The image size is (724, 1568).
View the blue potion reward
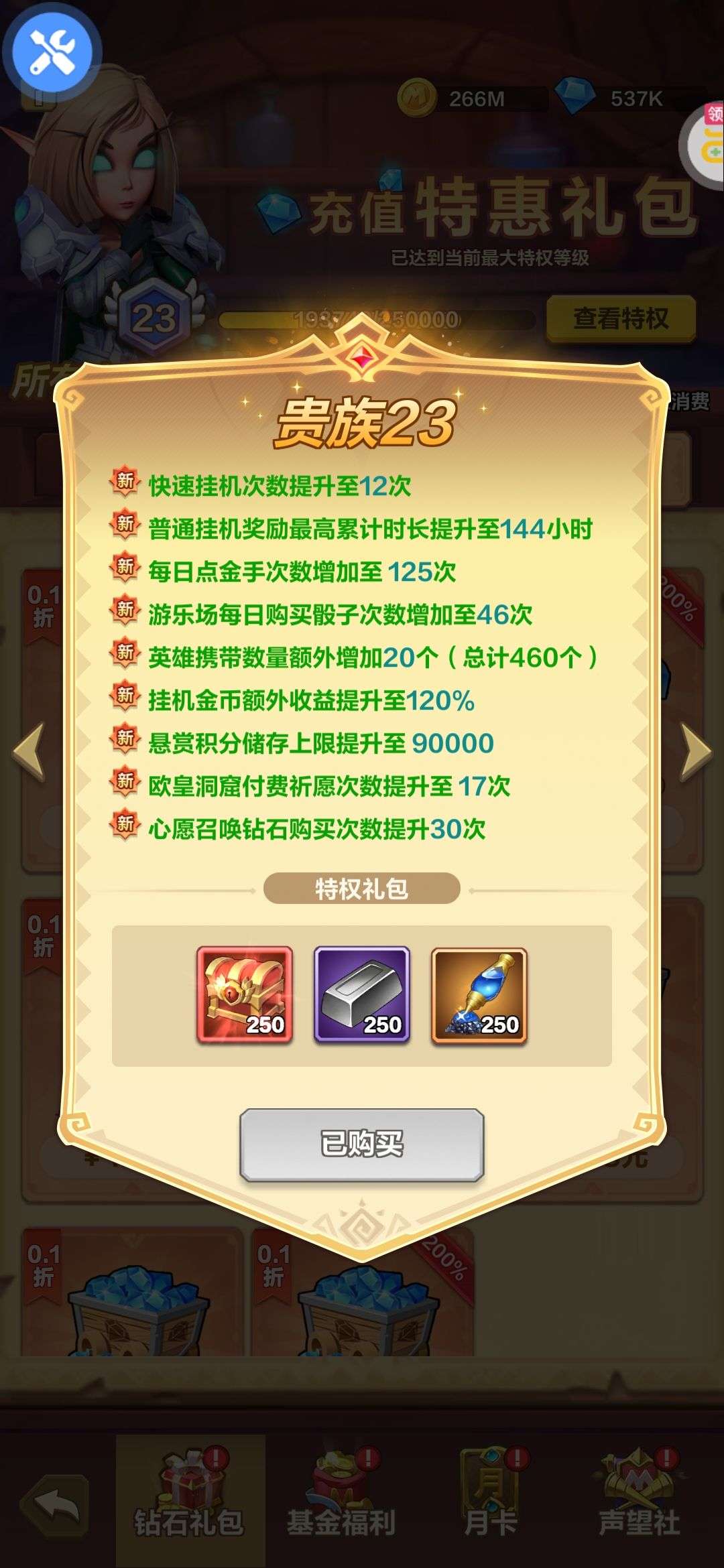(x=479, y=996)
